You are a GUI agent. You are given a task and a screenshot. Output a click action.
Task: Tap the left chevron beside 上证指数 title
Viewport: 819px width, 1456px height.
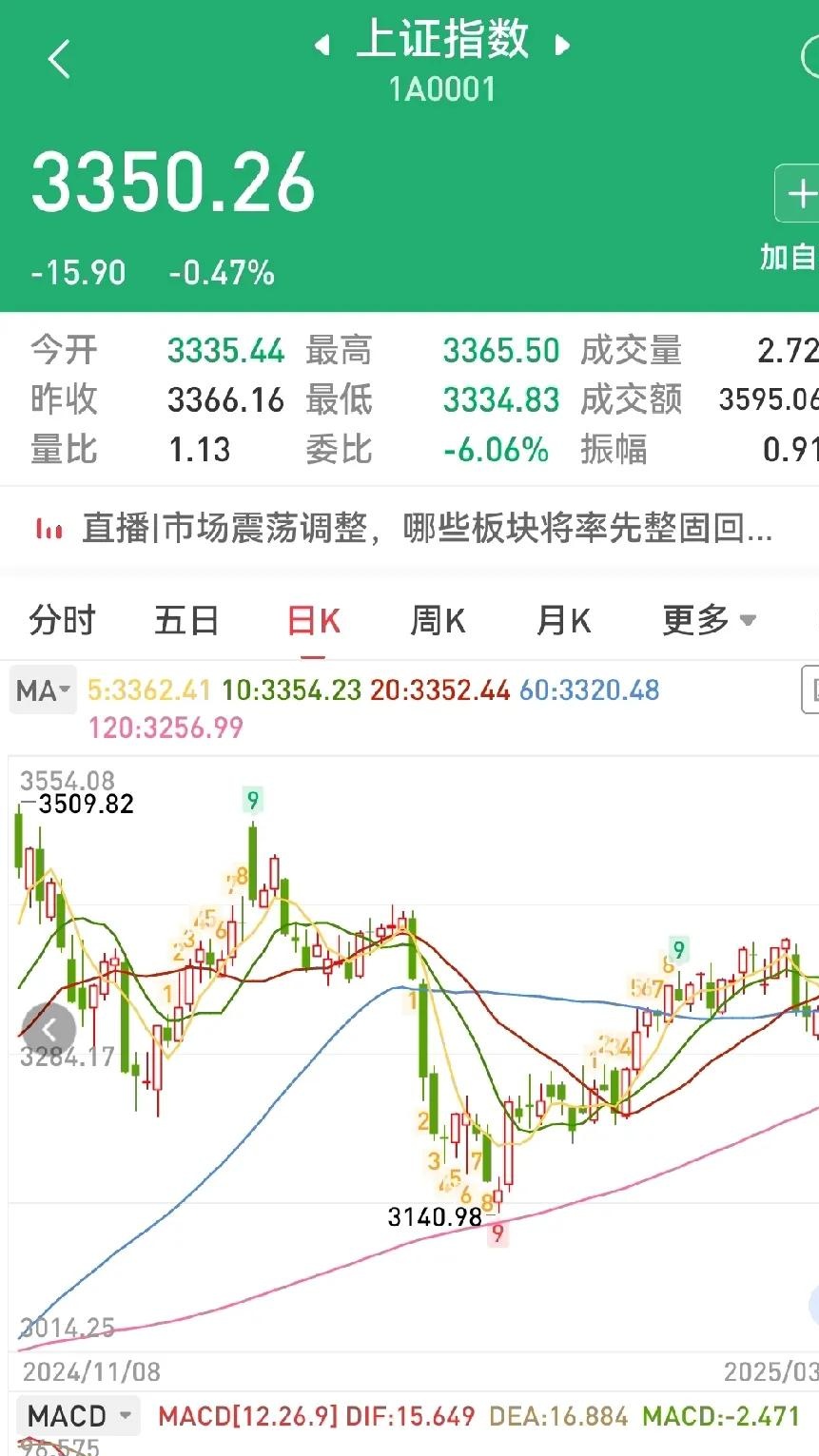point(321,46)
